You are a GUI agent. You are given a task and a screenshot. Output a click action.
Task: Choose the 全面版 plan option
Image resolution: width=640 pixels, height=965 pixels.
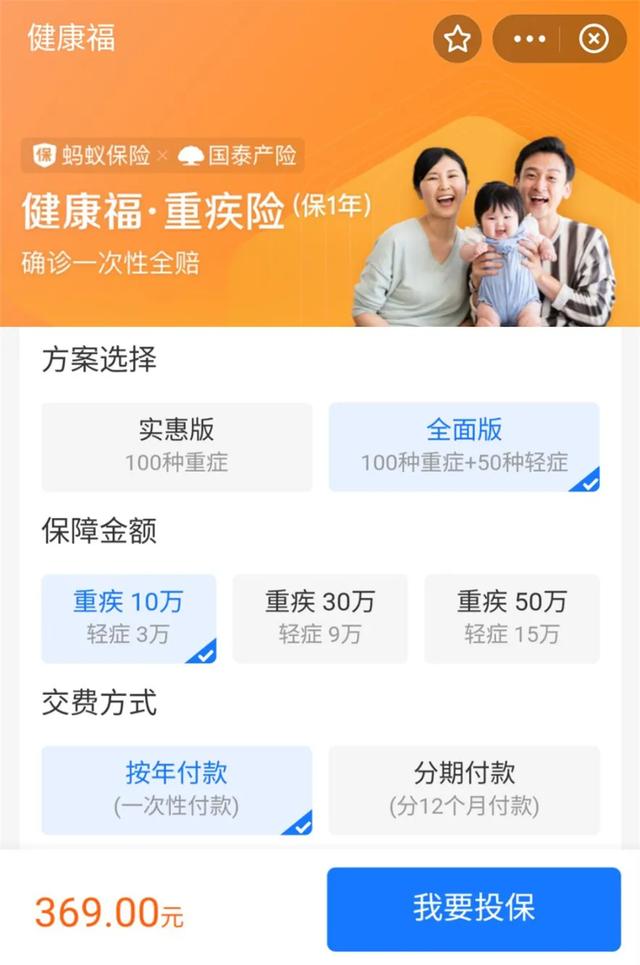click(464, 446)
